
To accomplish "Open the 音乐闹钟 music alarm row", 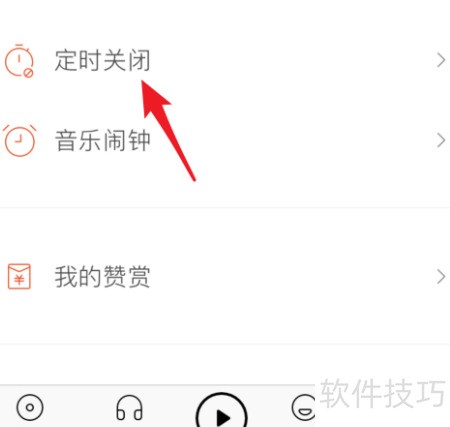I will pos(225,141).
